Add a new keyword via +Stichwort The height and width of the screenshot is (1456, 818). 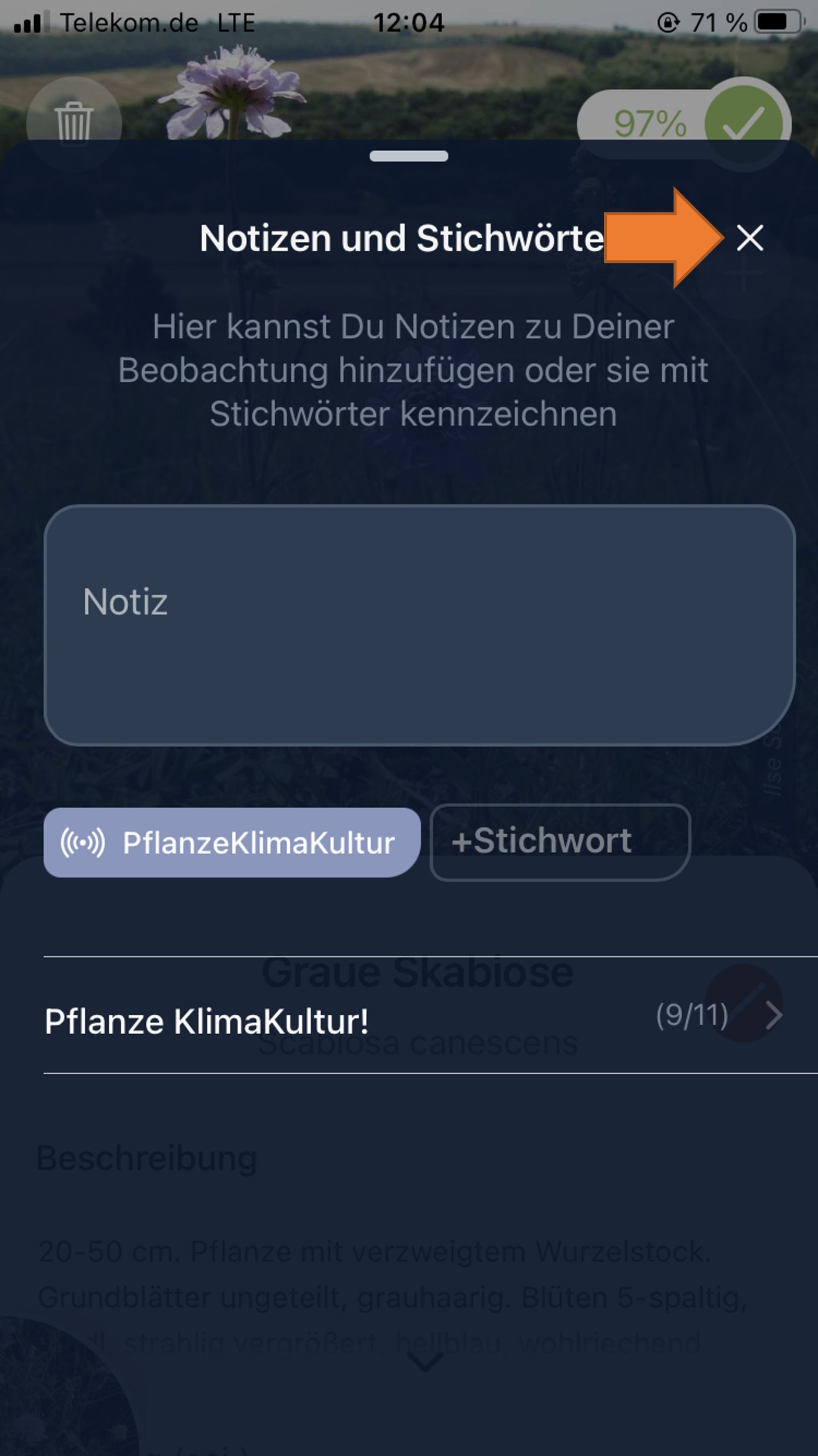(x=559, y=842)
